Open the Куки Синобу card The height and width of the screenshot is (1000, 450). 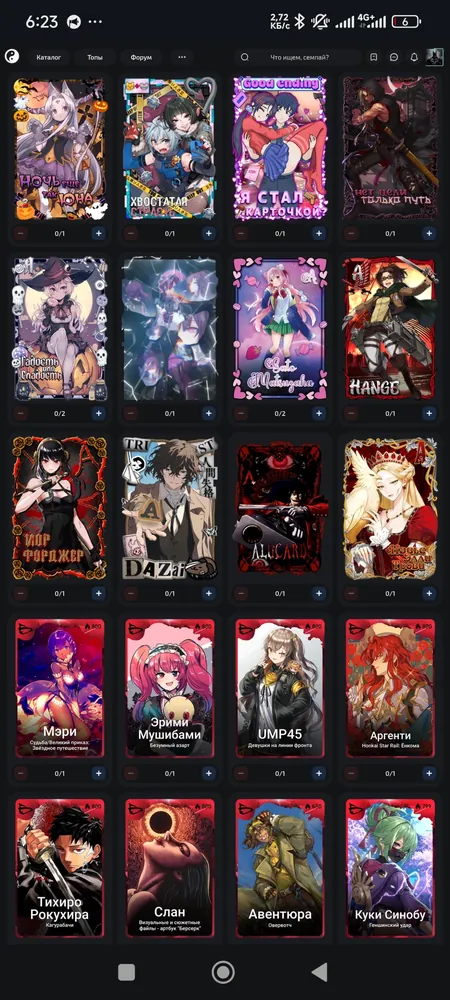pos(390,867)
